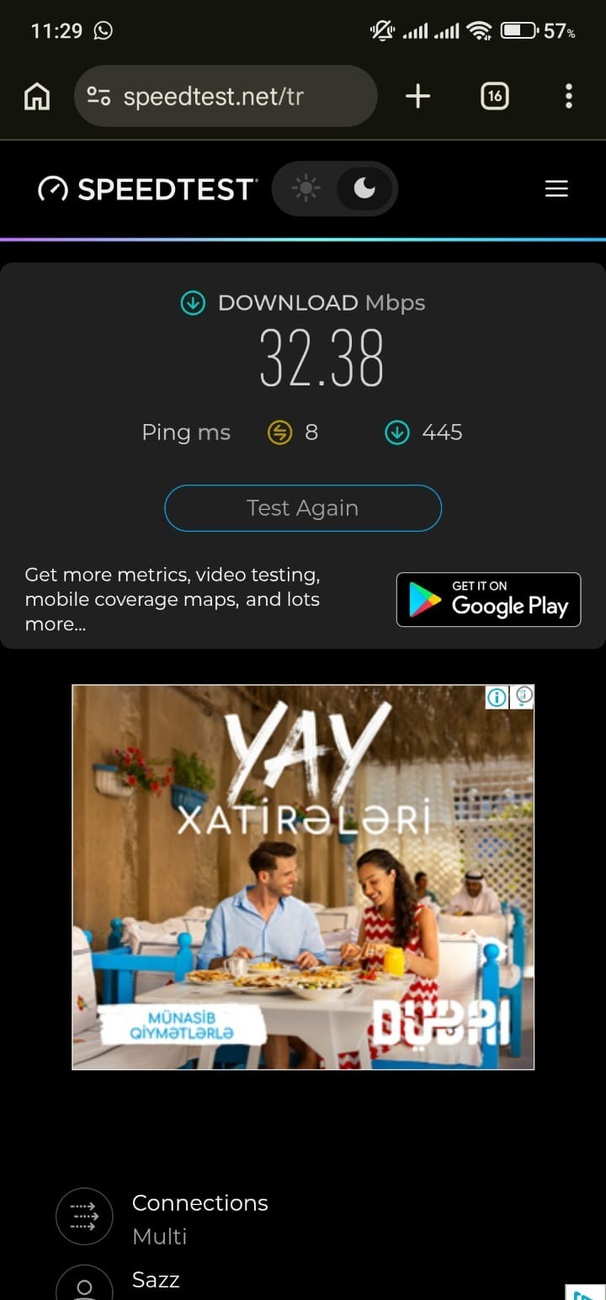The image size is (606, 1300).
Task: Open the browser overflow menu
Action: pyautogui.click(x=568, y=96)
